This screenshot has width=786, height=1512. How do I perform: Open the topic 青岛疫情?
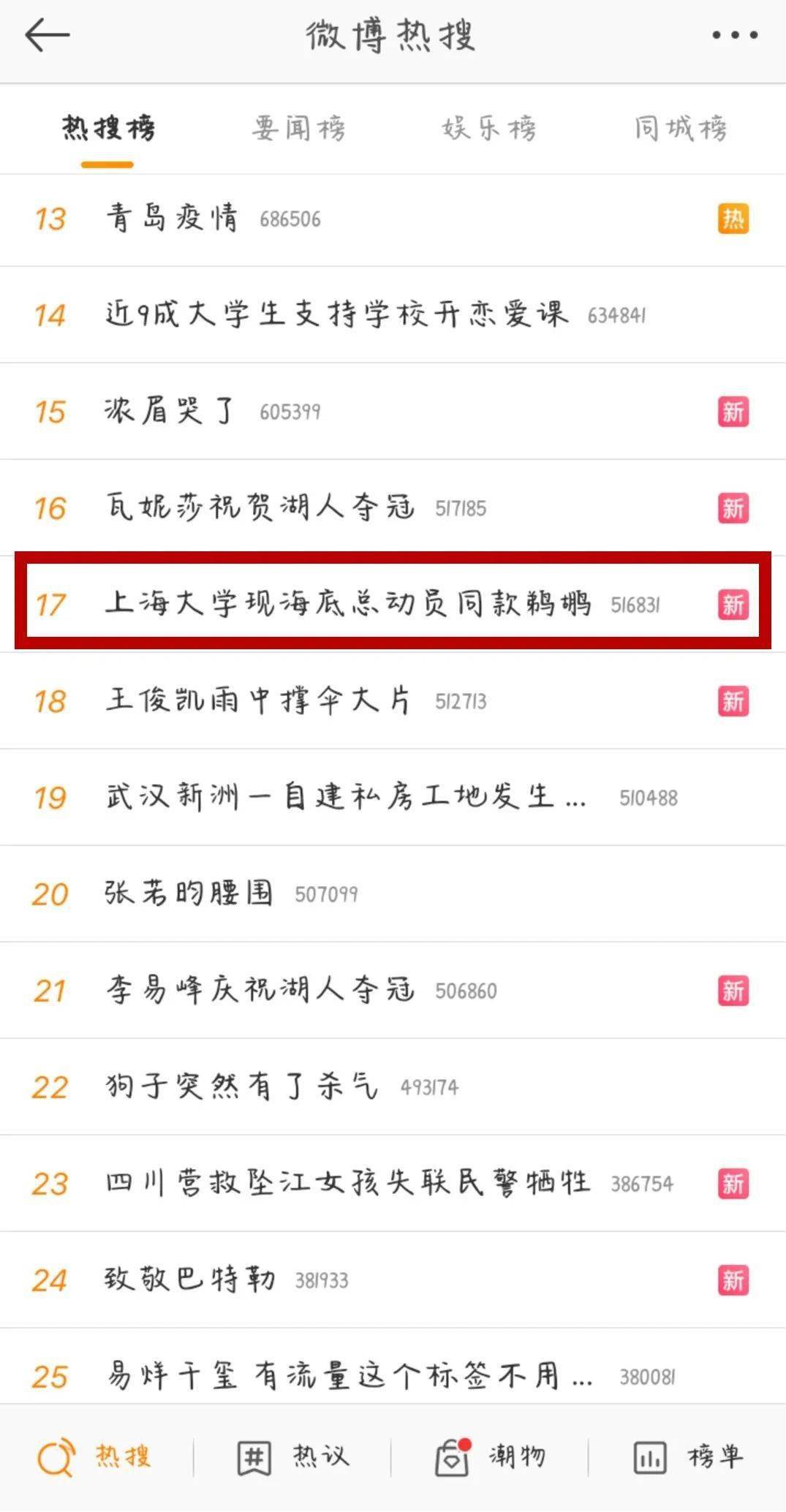(x=172, y=219)
